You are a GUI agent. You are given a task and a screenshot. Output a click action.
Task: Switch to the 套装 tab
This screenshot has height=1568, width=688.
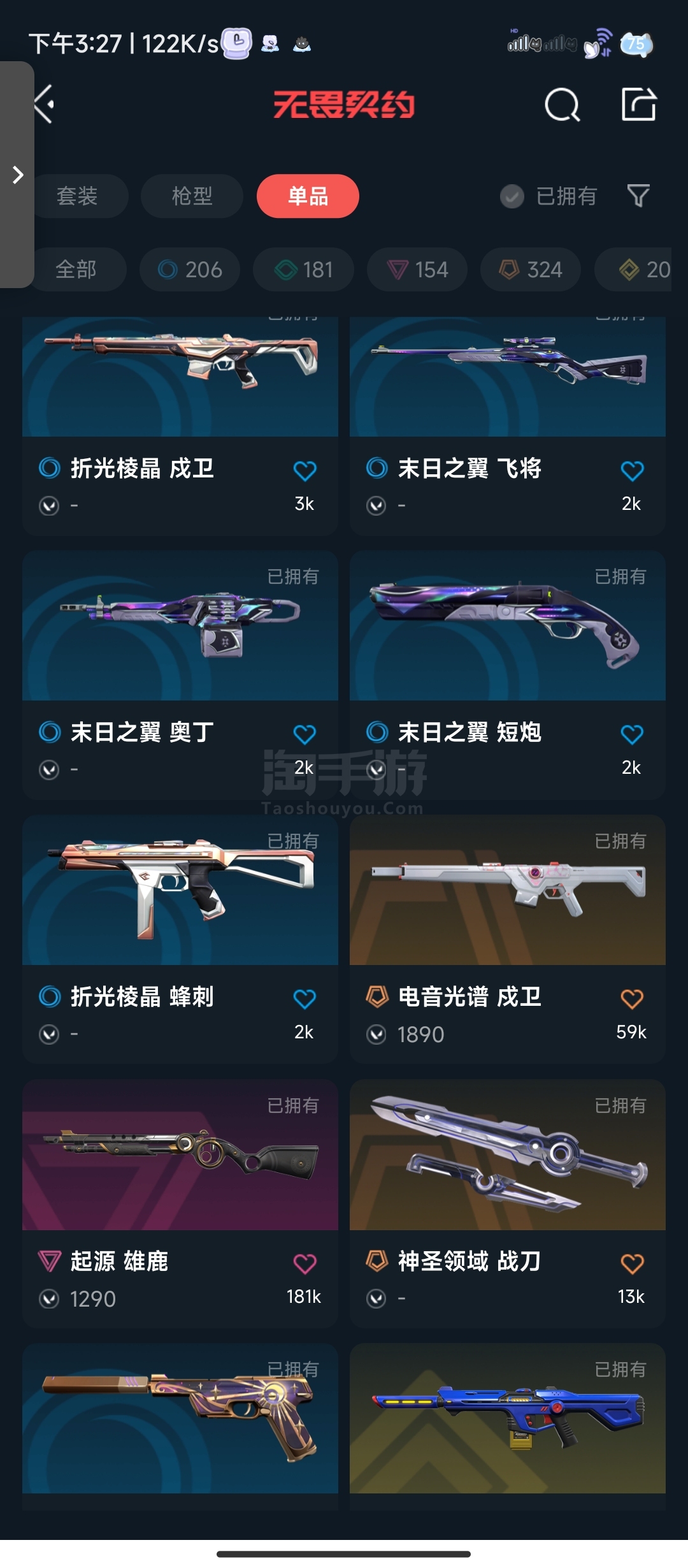tap(77, 196)
